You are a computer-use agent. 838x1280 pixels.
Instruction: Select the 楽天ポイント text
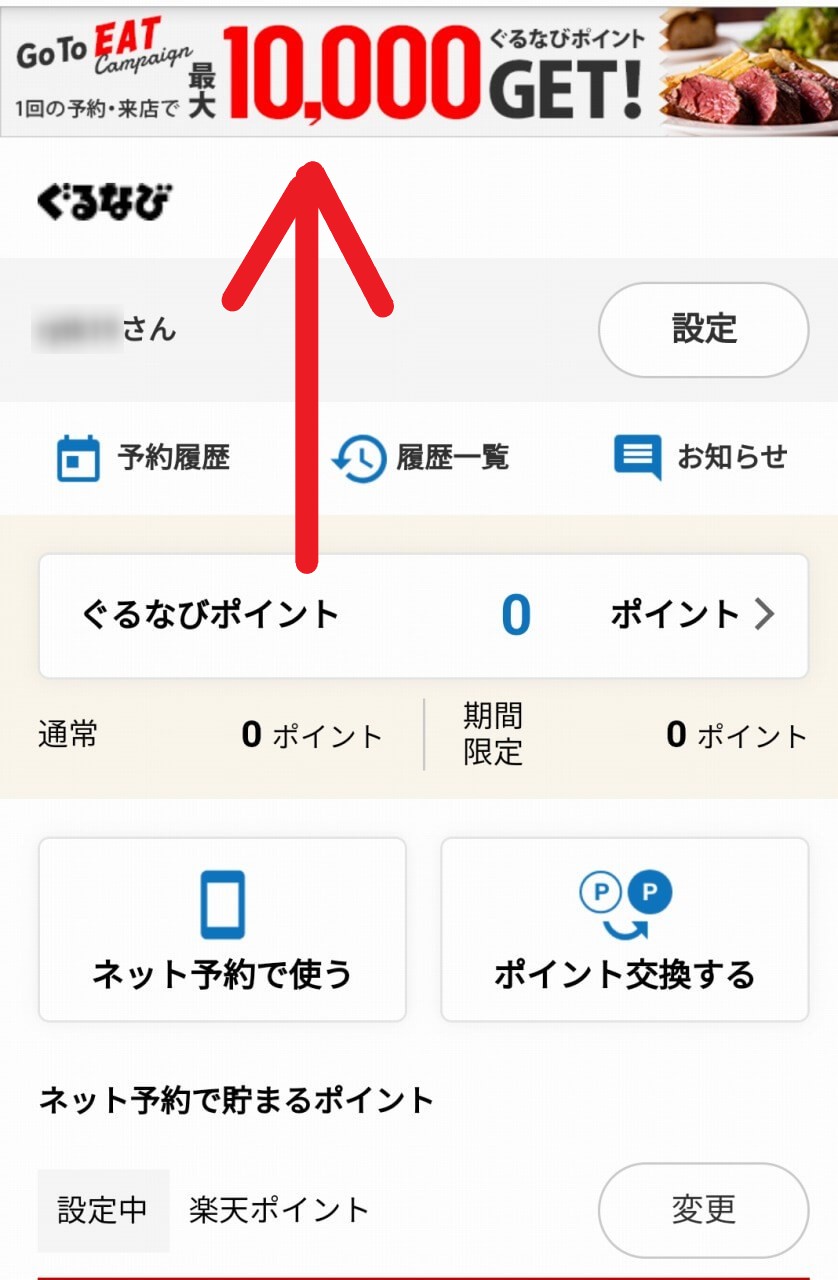coord(277,1209)
